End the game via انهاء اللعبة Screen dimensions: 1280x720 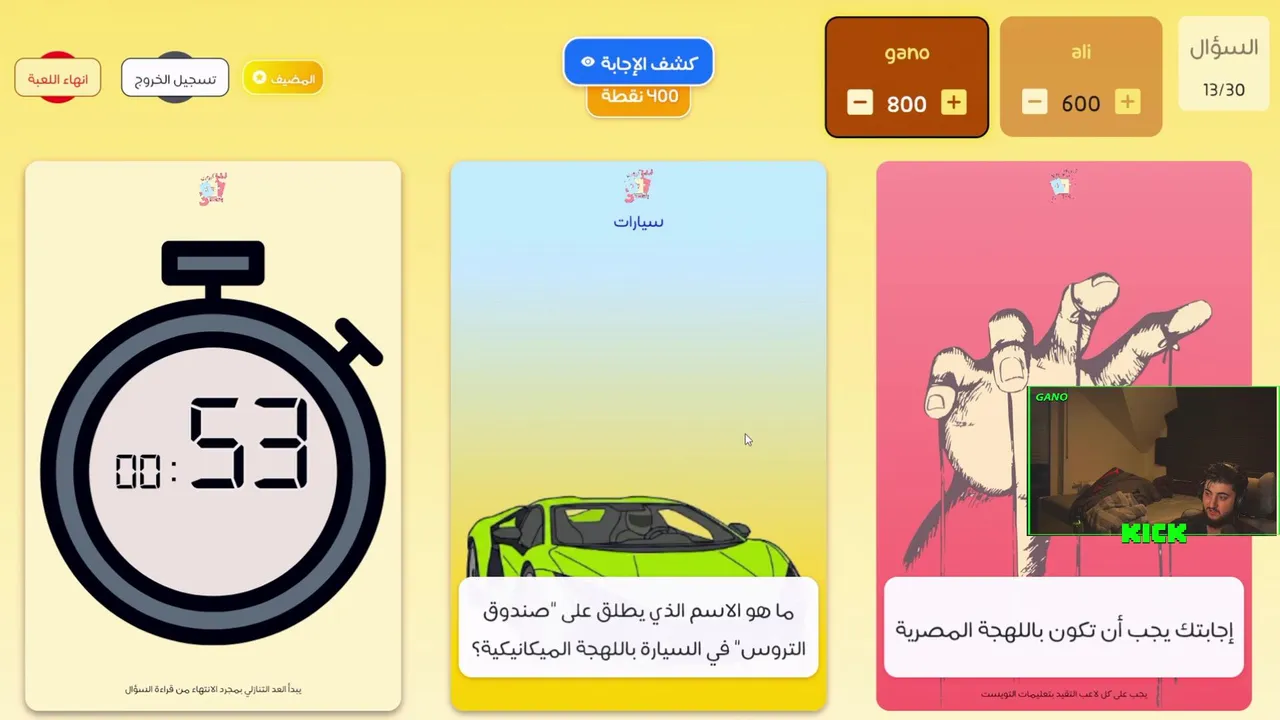click(x=58, y=79)
